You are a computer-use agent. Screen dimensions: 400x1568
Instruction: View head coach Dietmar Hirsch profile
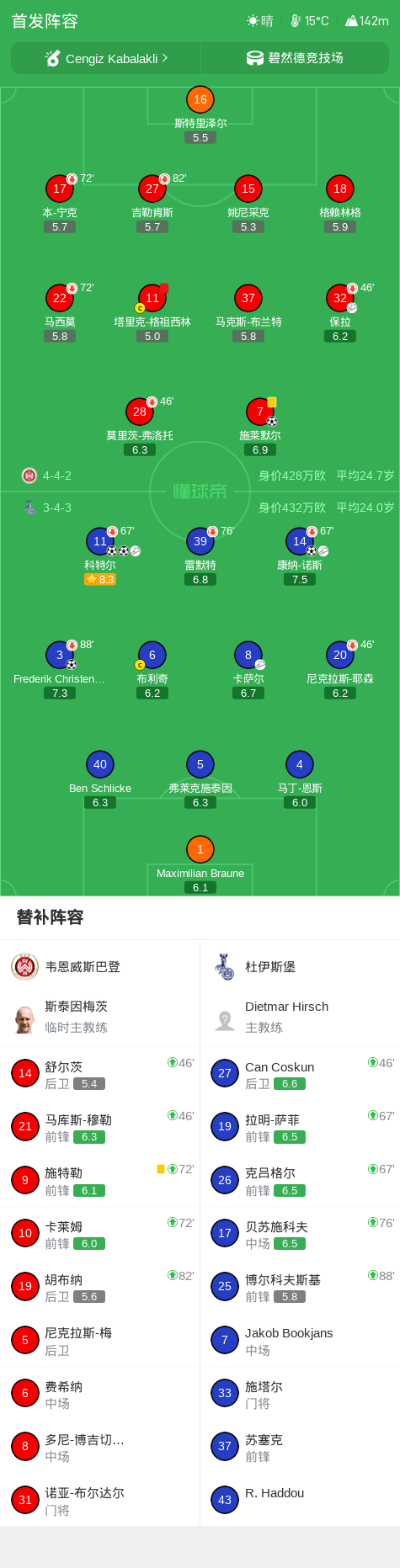[300, 1017]
